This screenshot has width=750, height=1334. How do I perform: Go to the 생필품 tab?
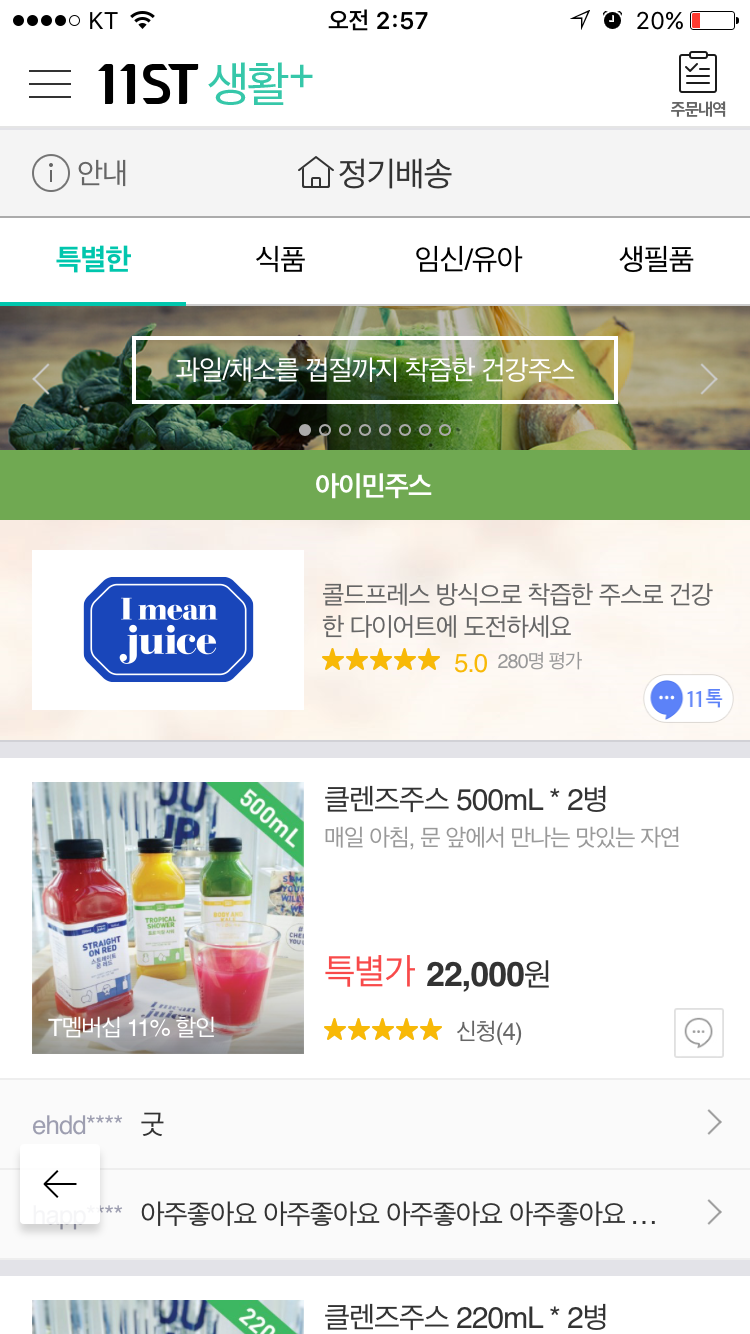click(x=656, y=260)
